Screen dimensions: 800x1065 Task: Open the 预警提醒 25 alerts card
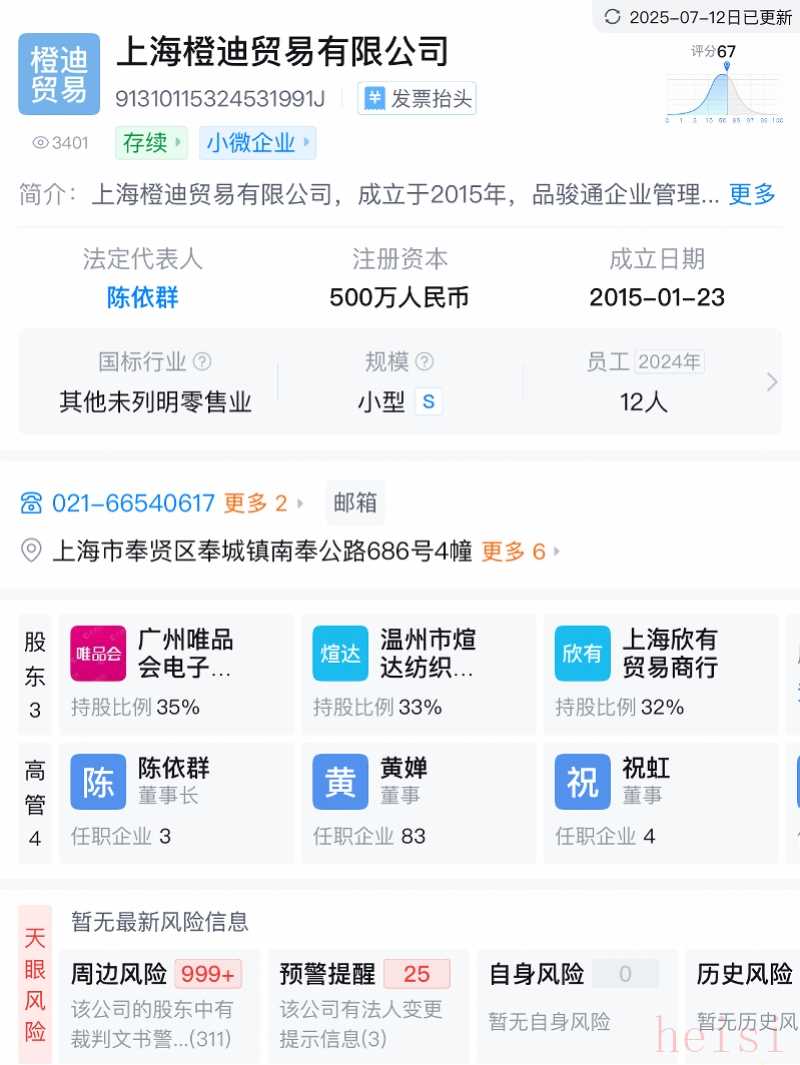pos(367,1005)
